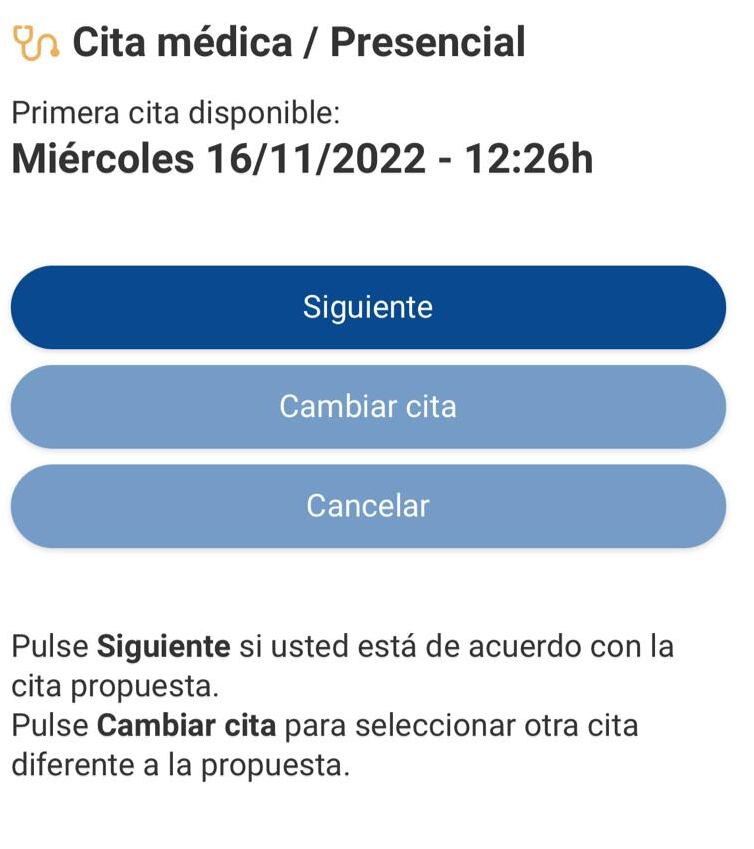The width and height of the screenshot is (754, 849).
Task: Select the orange stethoscope symbol next to the title
Action: coord(33,40)
